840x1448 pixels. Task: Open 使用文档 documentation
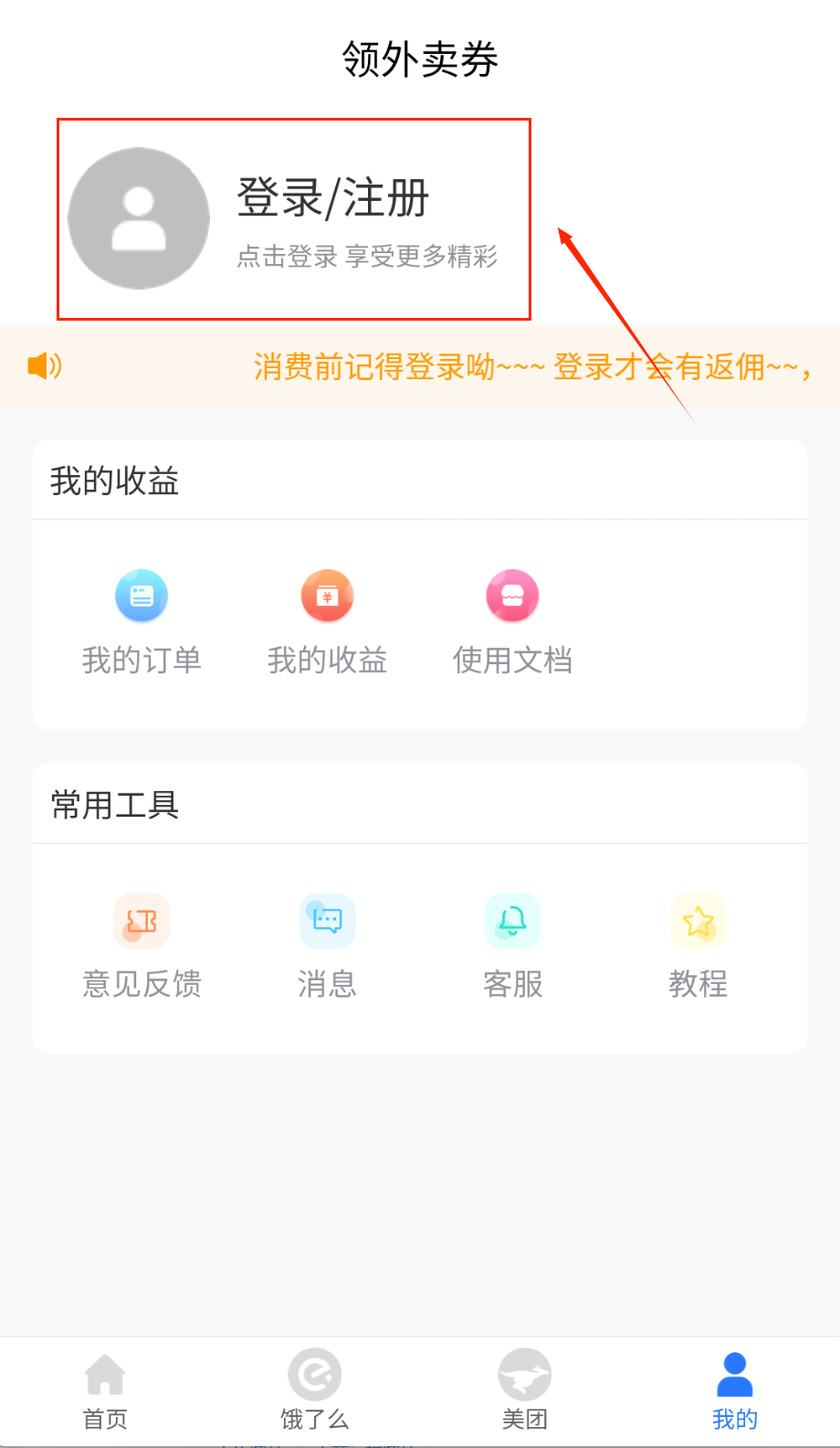(x=512, y=597)
